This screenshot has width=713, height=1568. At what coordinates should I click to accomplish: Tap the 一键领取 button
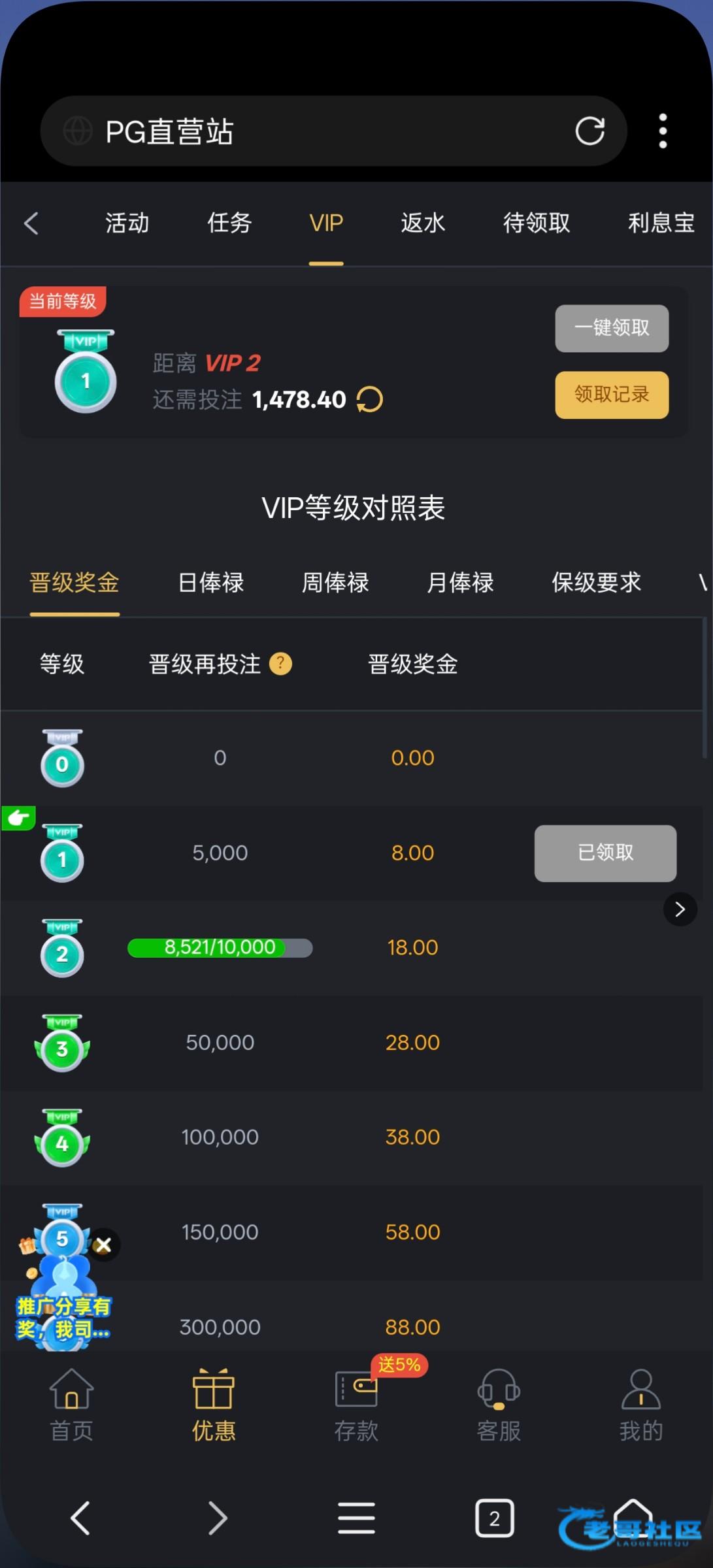click(x=612, y=328)
